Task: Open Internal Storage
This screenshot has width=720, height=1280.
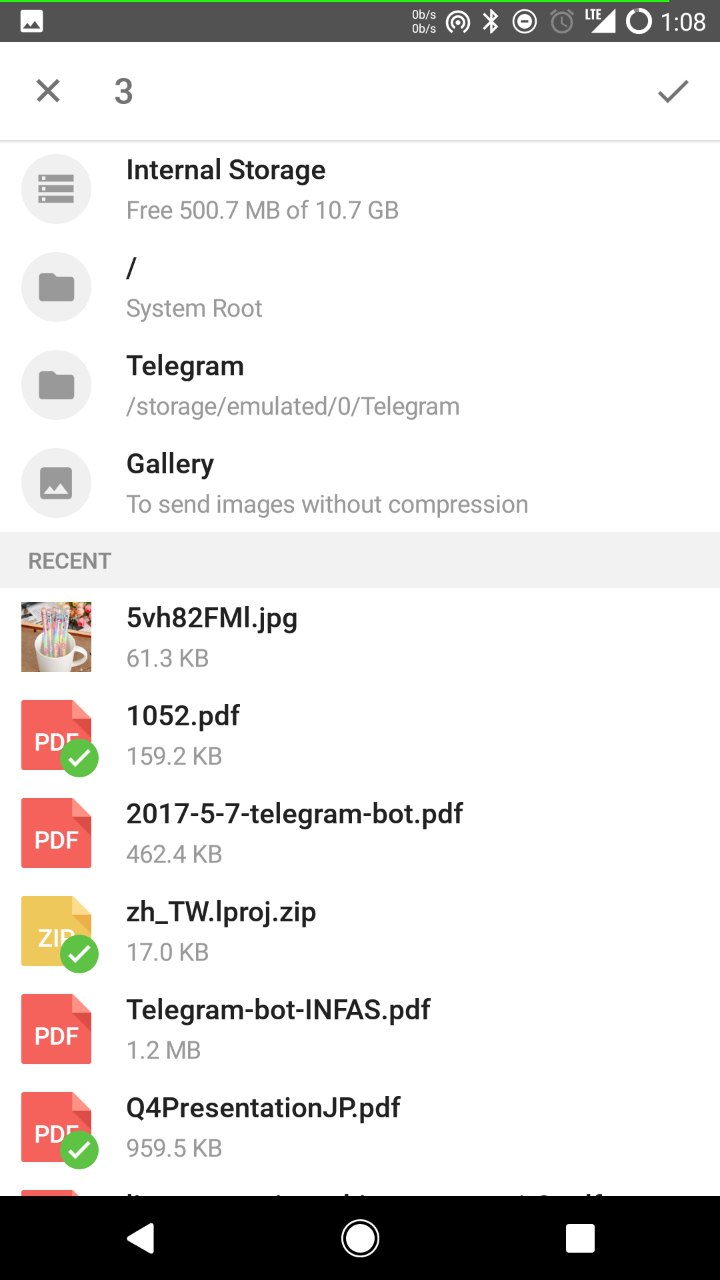Action: 360,189
